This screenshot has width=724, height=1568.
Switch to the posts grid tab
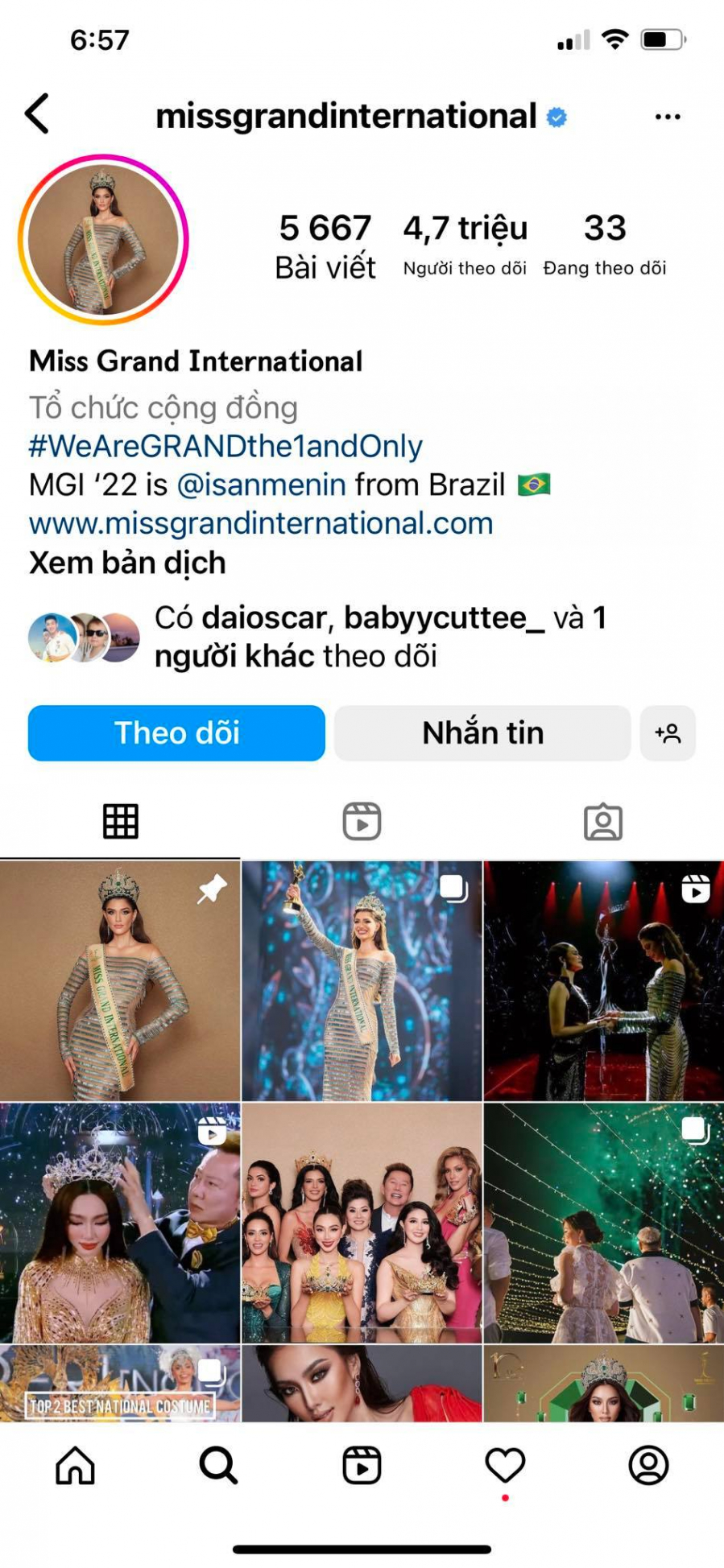pos(121,822)
